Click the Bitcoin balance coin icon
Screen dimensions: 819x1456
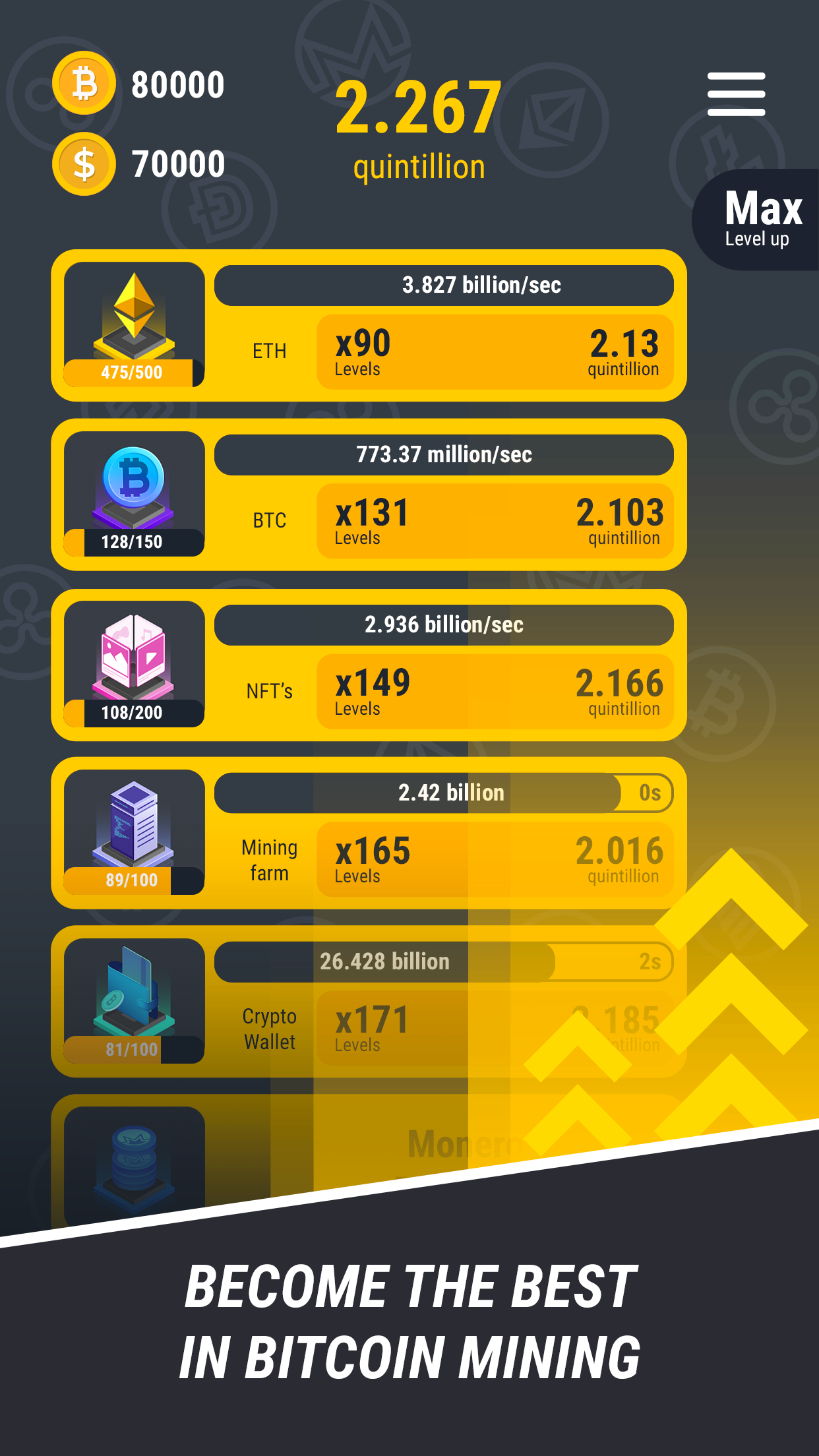tap(83, 82)
